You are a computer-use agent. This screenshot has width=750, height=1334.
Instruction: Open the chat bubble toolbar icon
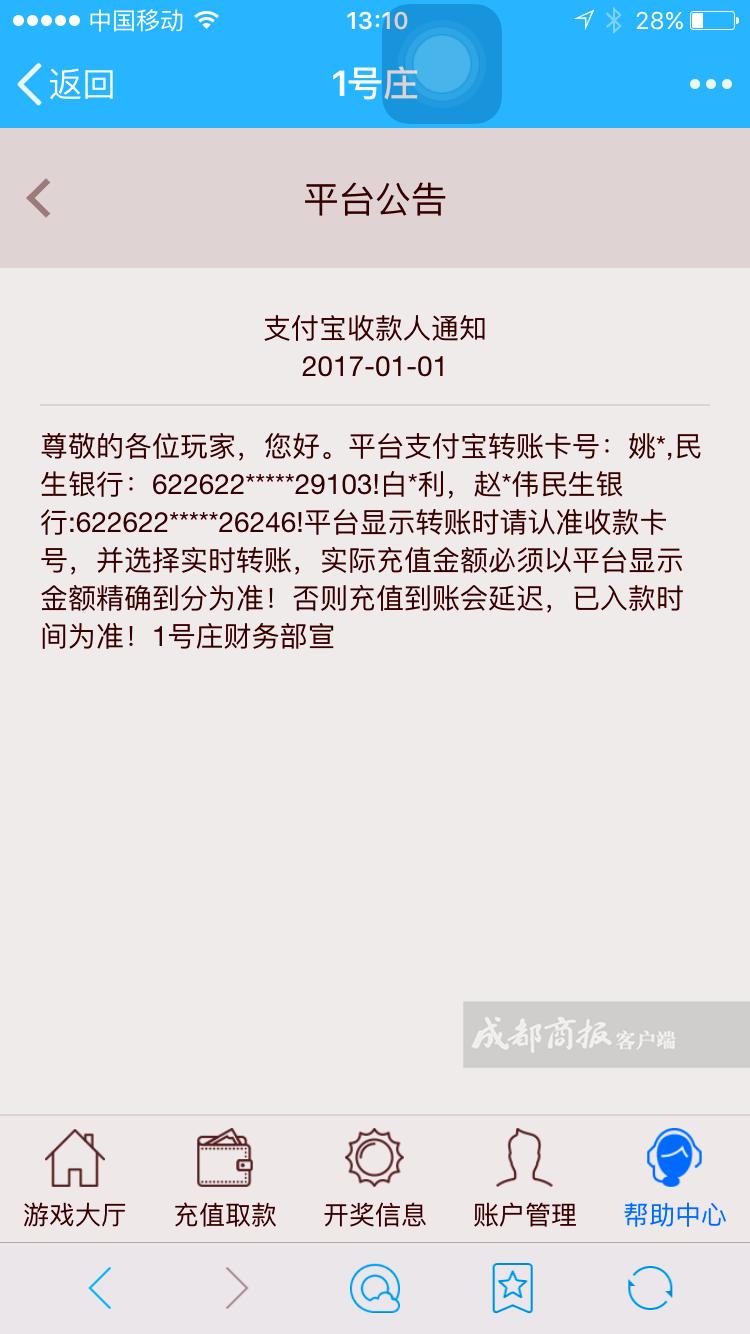pos(375,1288)
